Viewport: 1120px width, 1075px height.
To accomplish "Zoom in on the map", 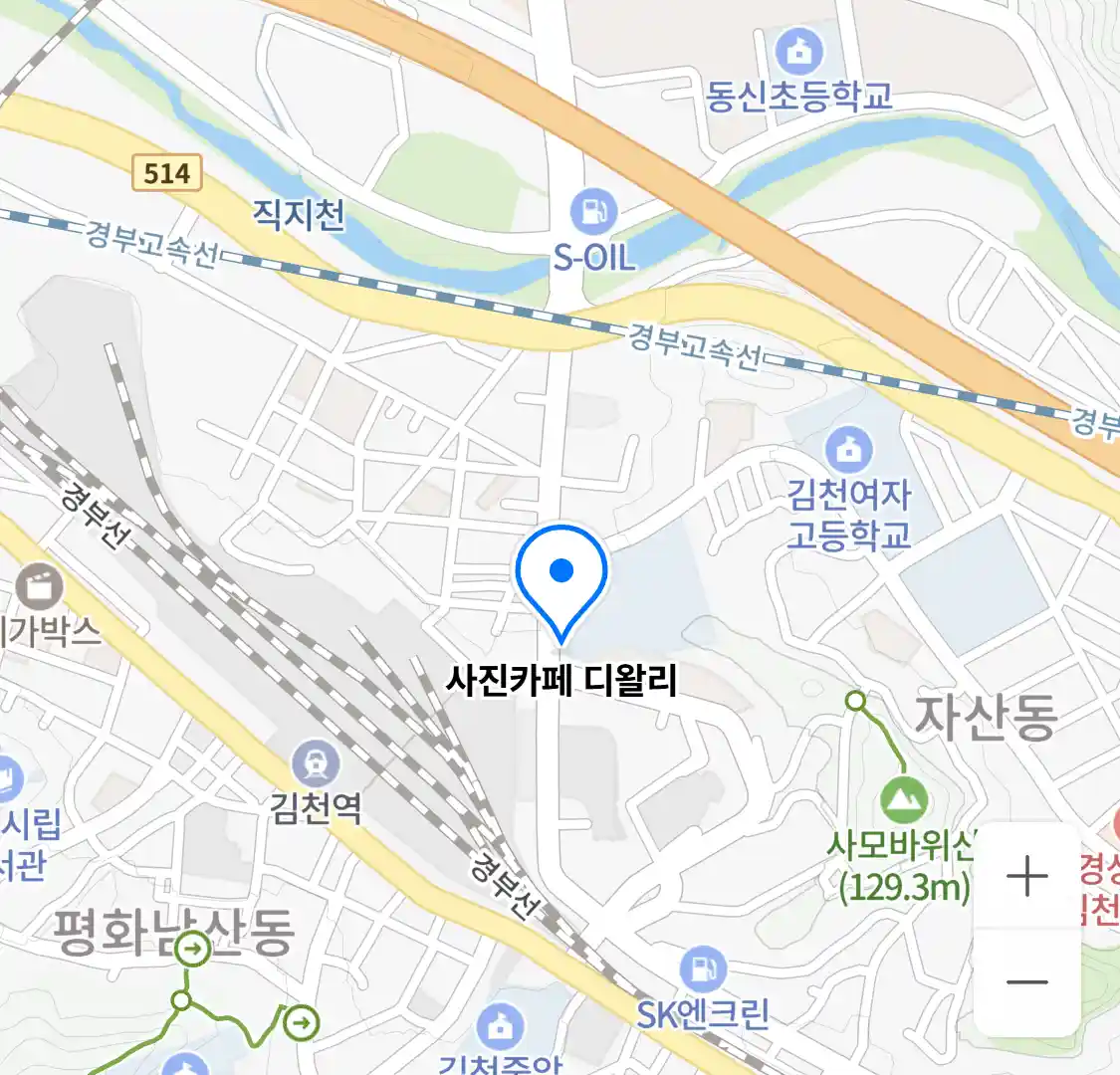I will click(x=1026, y=877).
